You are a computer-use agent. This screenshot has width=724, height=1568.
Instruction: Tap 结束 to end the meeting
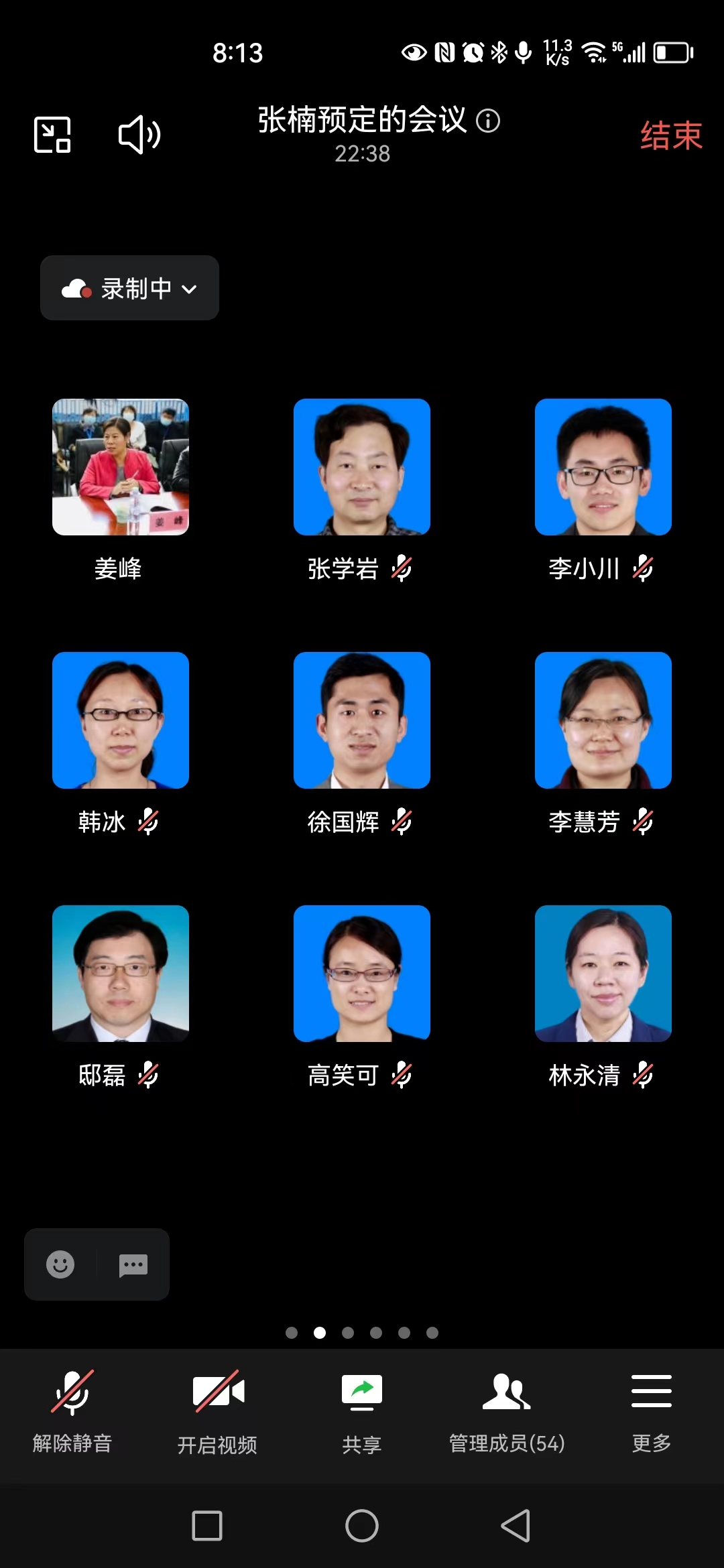pyautogui.click(x=670, y=136)
